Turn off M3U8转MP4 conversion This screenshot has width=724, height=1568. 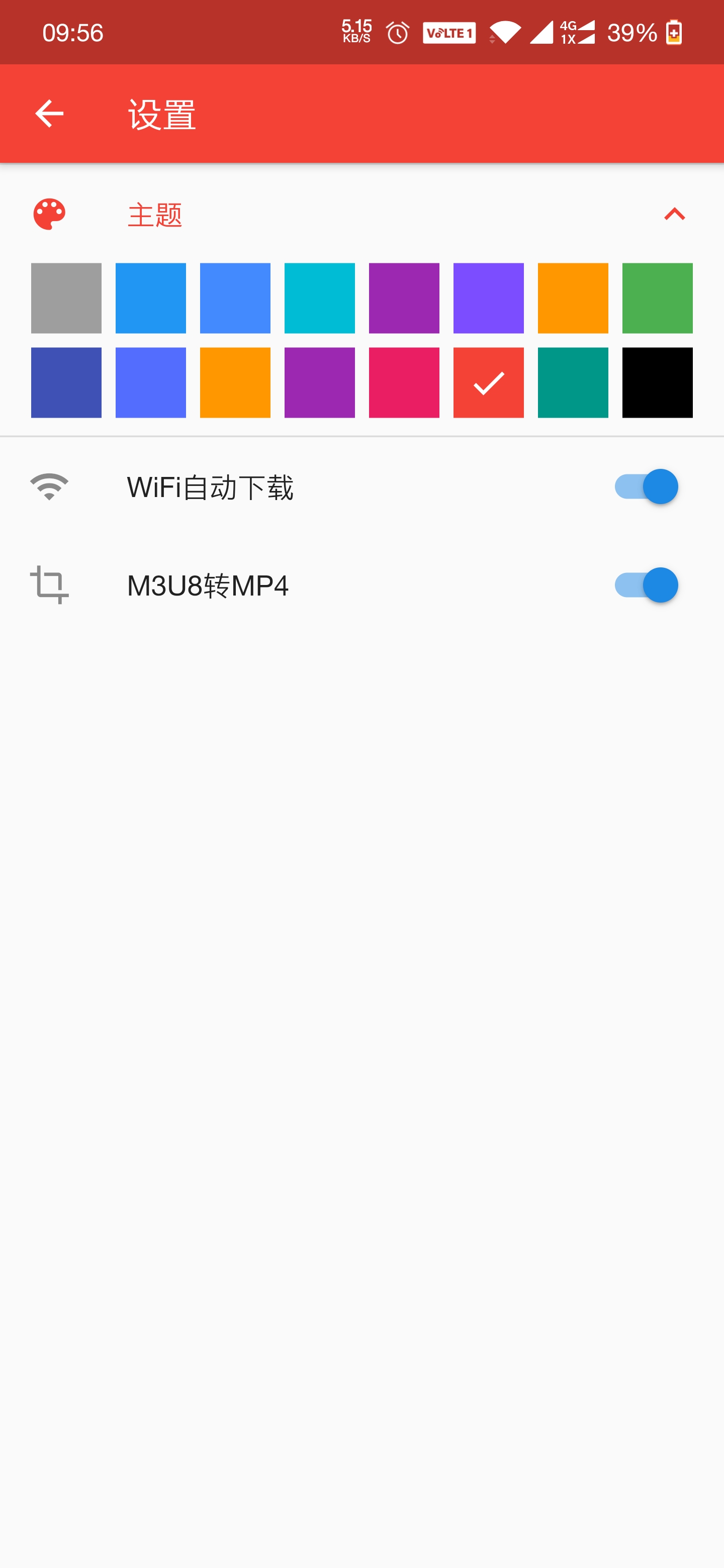646,585
